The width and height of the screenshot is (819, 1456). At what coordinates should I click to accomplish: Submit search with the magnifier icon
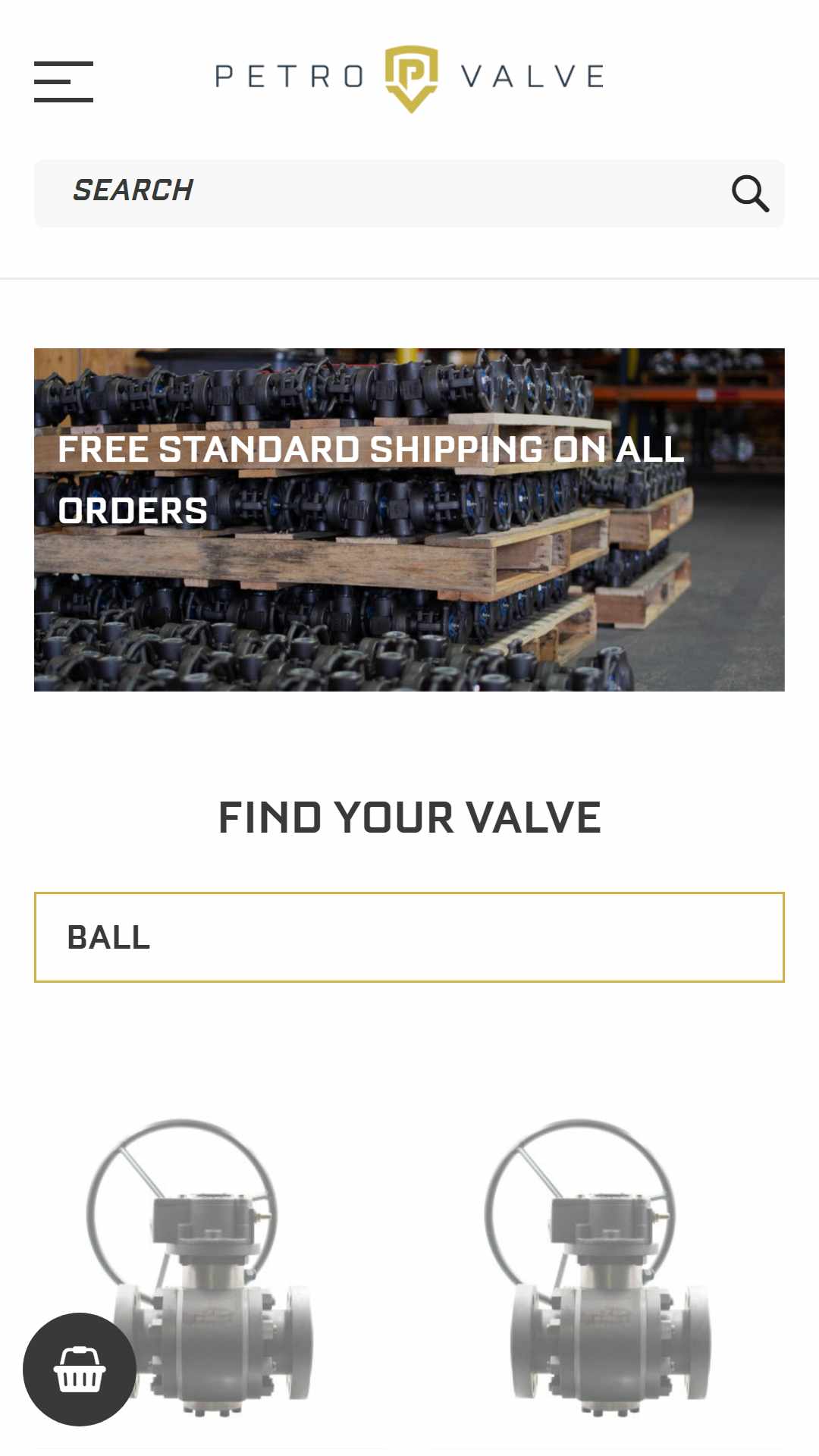[x=750, y=193]
